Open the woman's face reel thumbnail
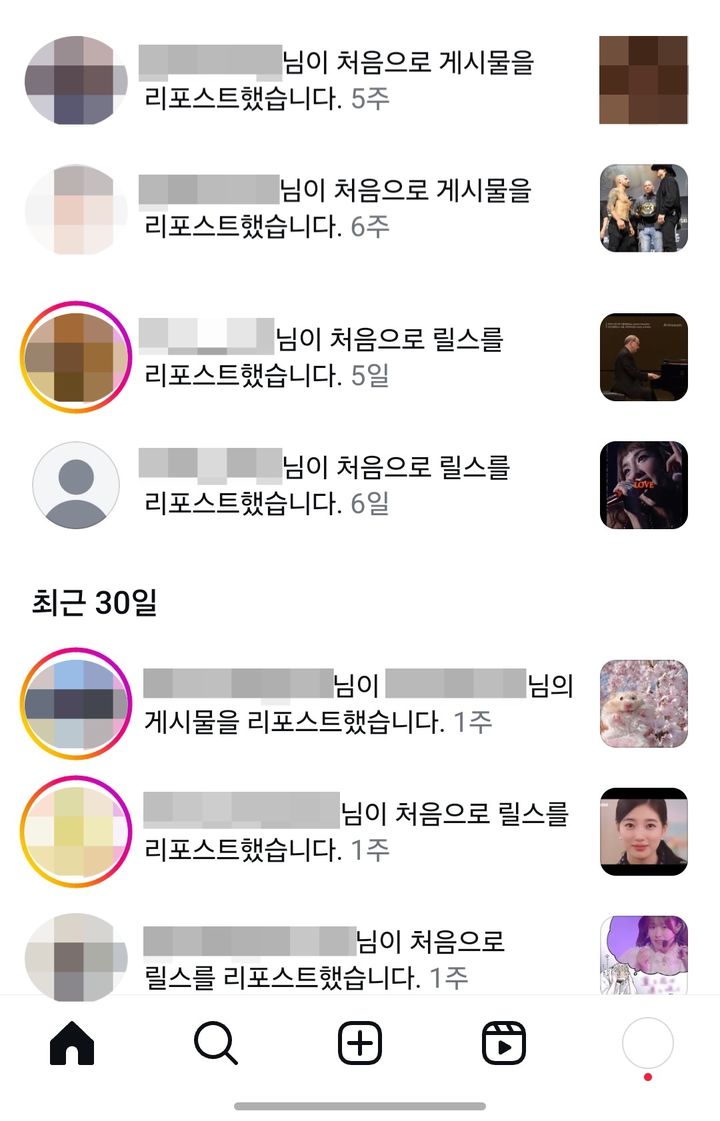This screenshot has height=1121, width=720. [x=643, y=832]
